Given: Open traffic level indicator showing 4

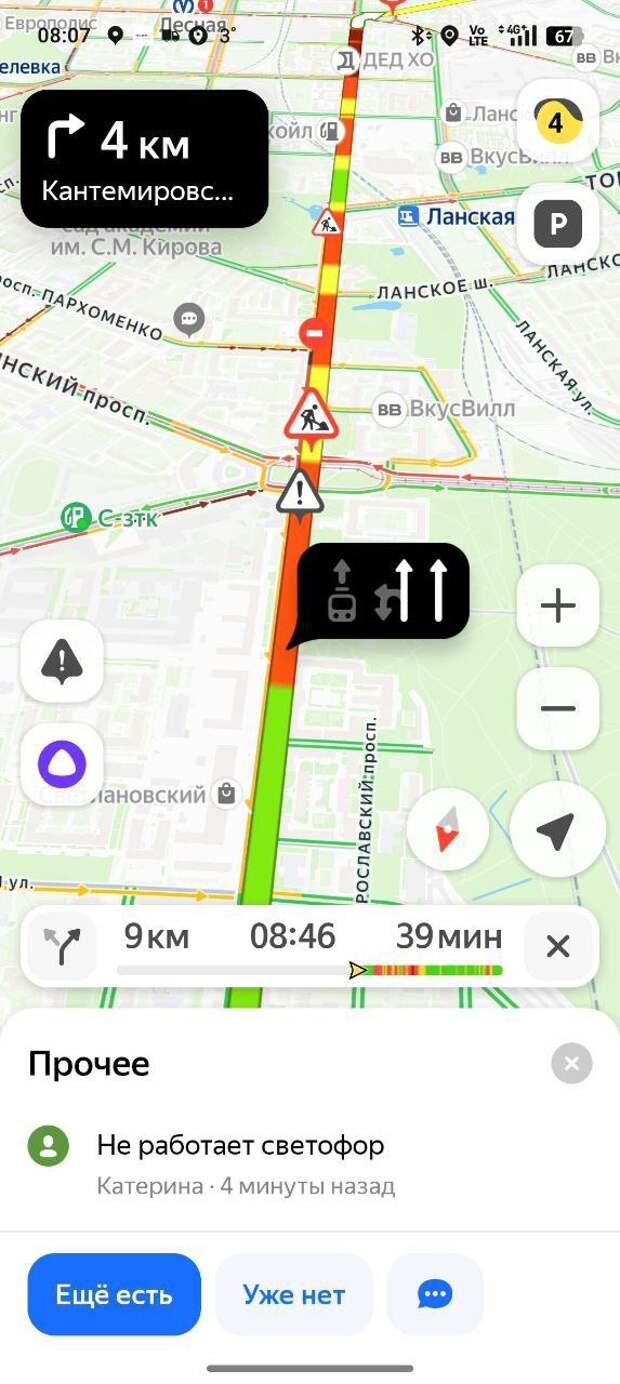Looking at the screenshot, I should [557, 124].
